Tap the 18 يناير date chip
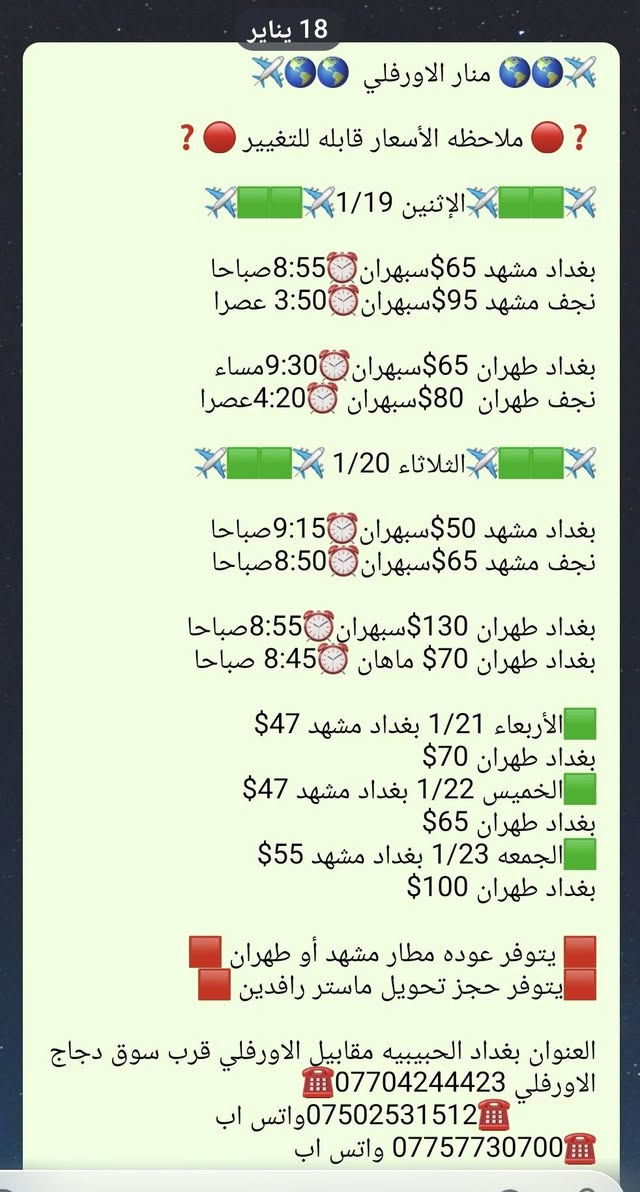 [287, 30]
